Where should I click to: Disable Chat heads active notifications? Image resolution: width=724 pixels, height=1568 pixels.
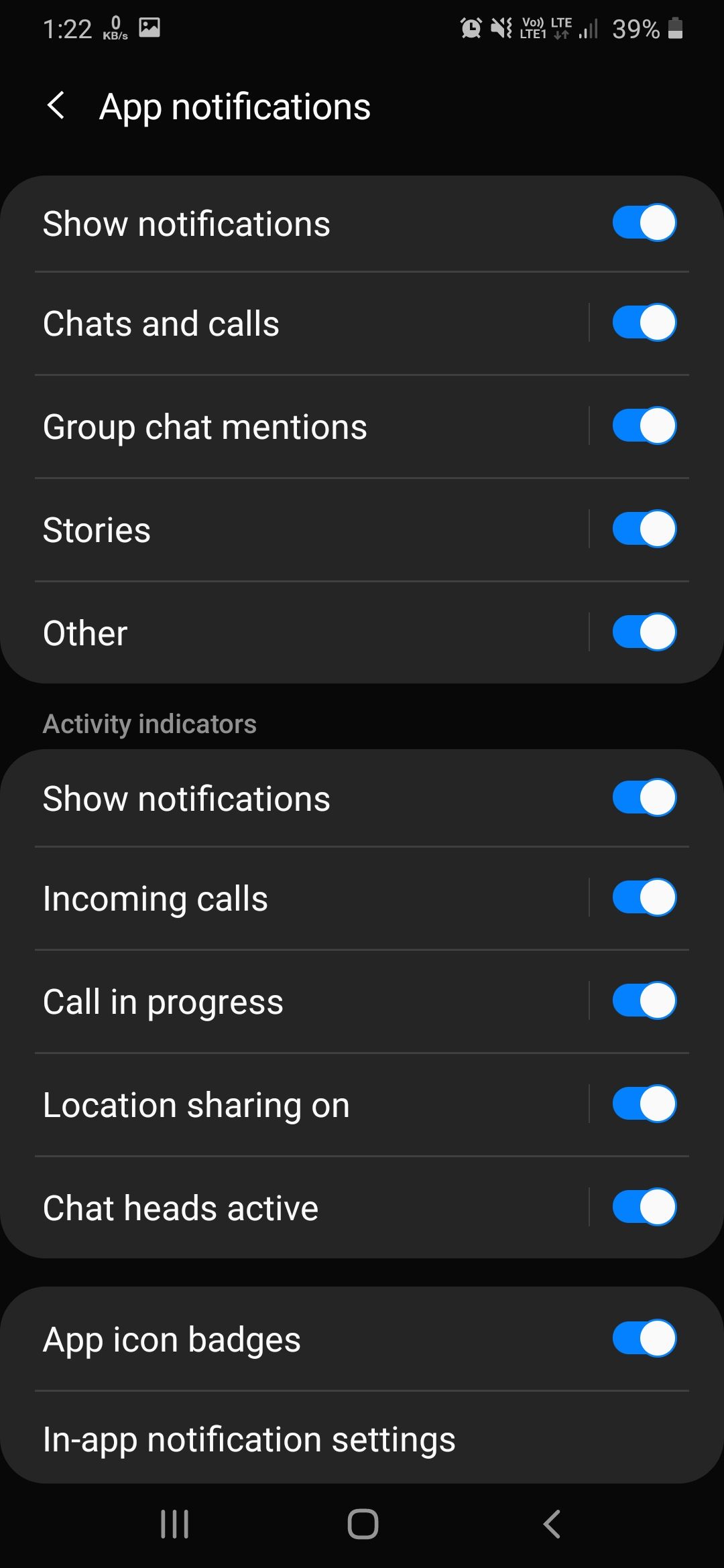pyautogui.click(x=644, y=1207)
